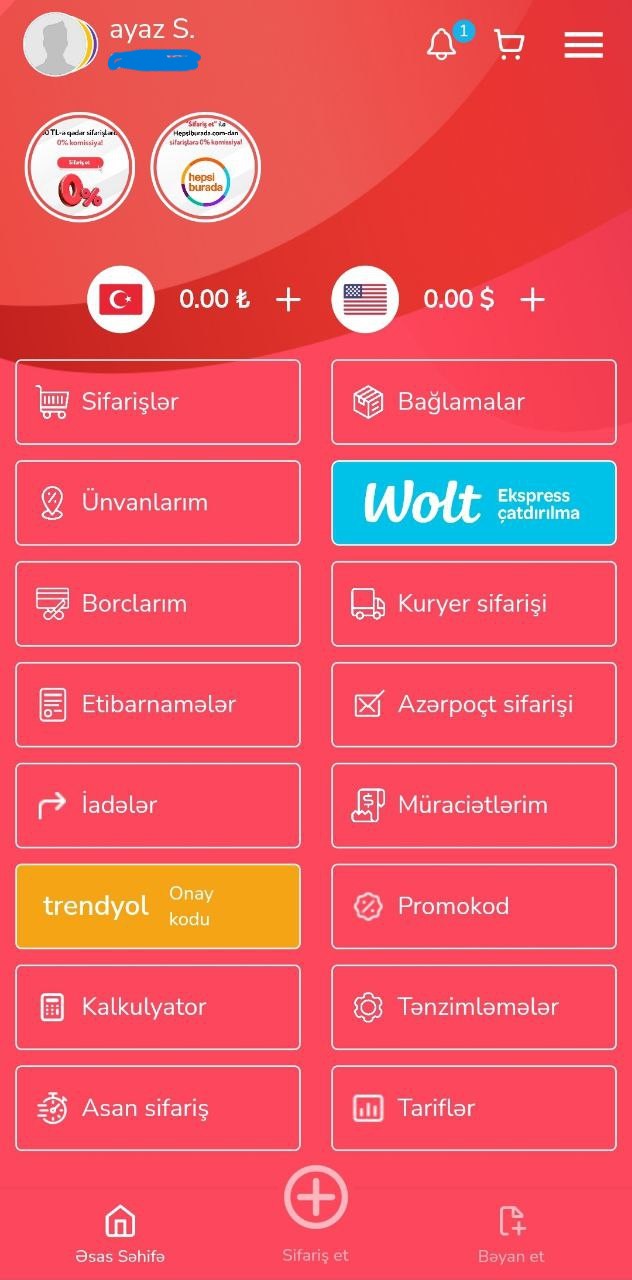
Task: Launch the Kalkulyator
Action: pyautogui.click(x=158, y=1007)
